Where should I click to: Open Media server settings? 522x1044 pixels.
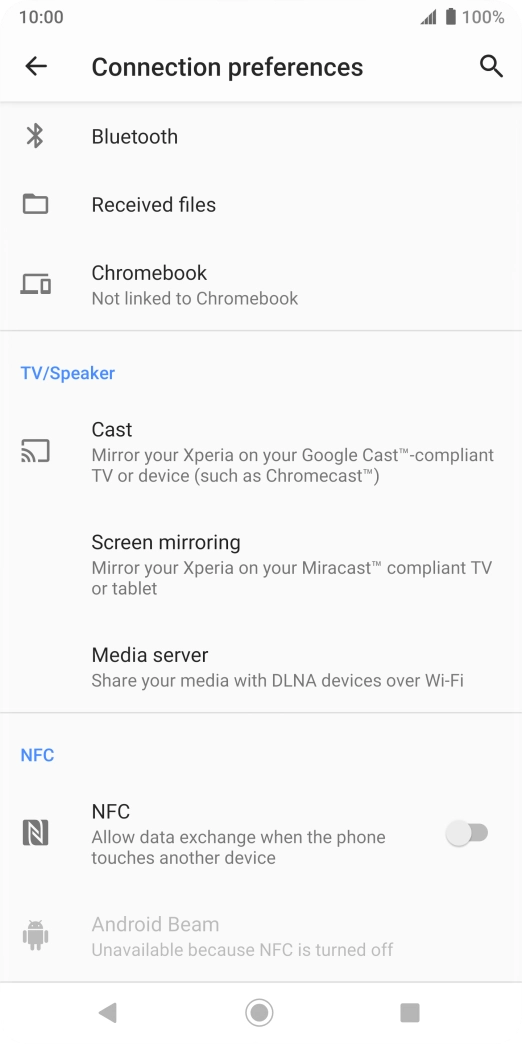pos(261,666)
